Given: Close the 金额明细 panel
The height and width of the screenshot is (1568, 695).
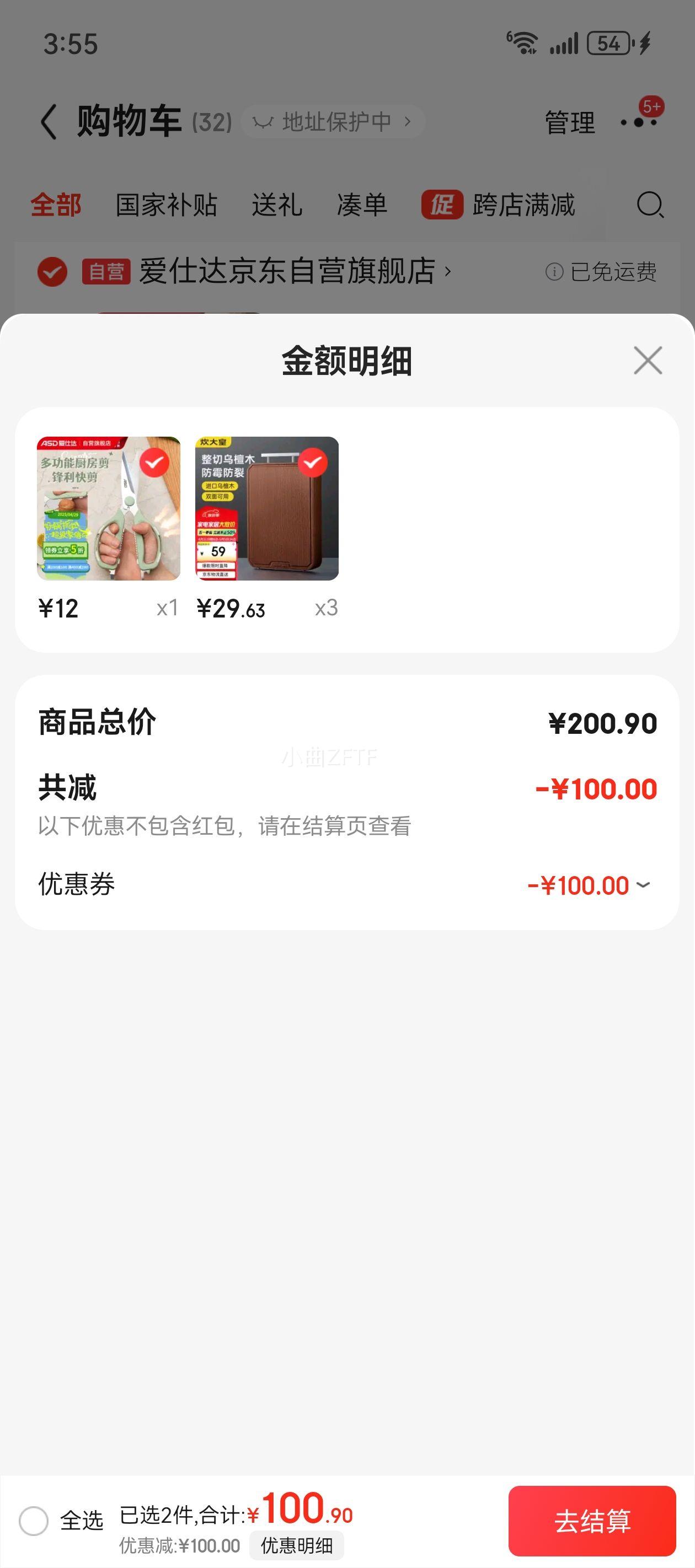Looking at the screenshot, I should click(648, 361).
